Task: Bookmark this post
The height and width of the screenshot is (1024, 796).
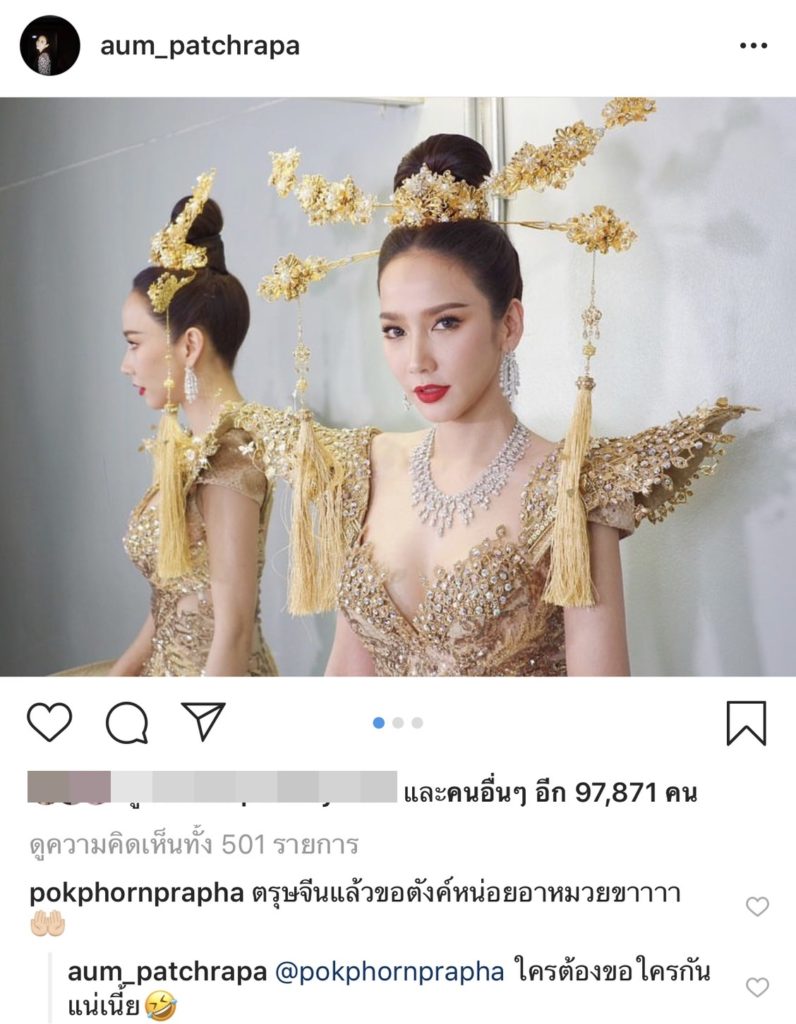Action: tap(746, 722)
